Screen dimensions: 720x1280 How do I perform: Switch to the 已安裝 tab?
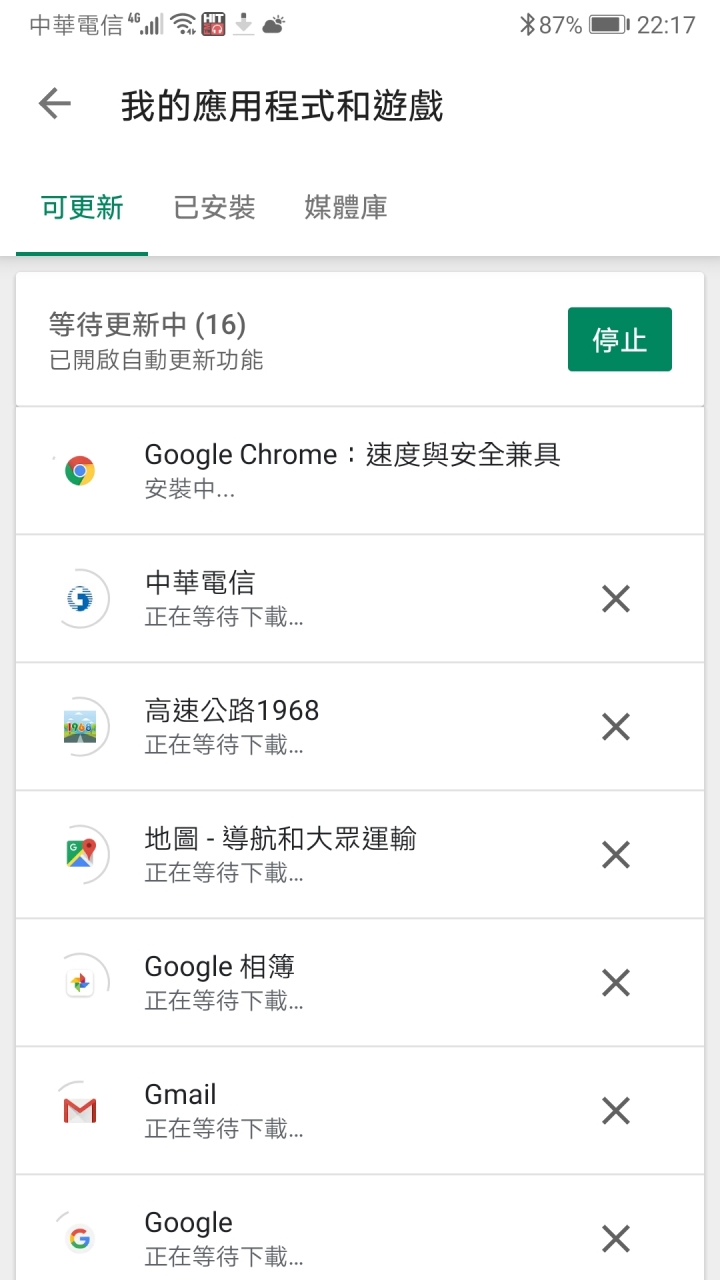coord(214,208)
